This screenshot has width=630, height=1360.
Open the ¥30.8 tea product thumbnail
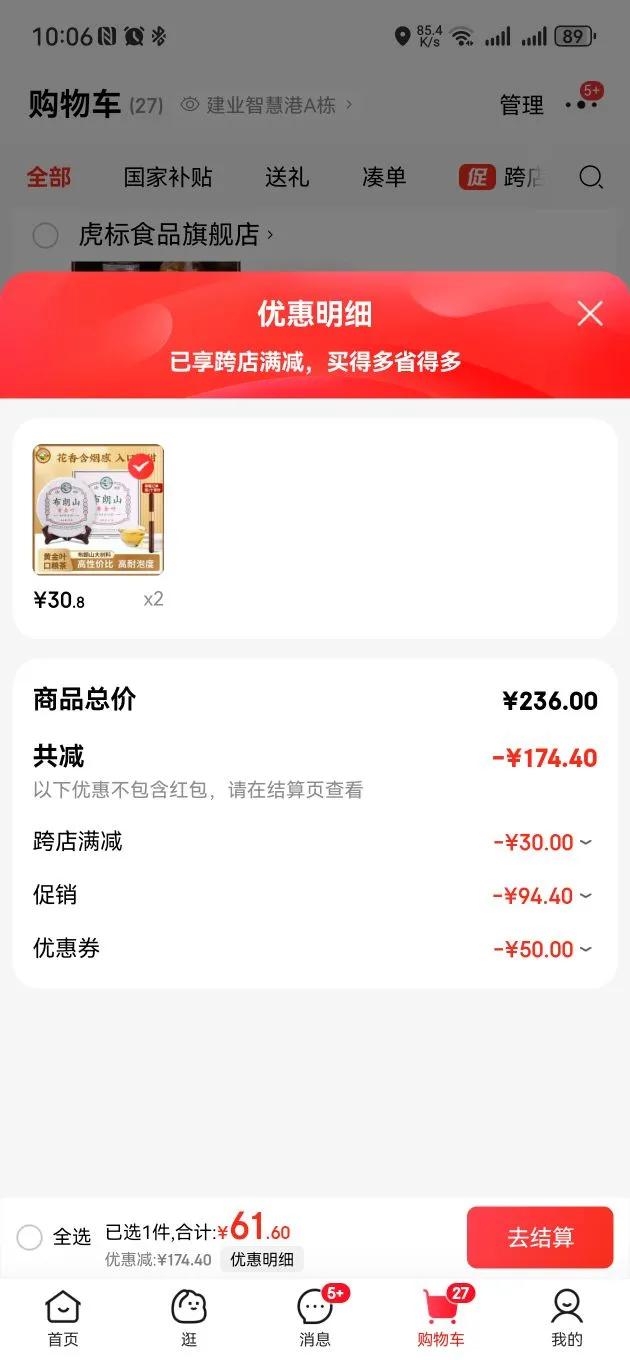pyautogui.click(x=98, y=510)
